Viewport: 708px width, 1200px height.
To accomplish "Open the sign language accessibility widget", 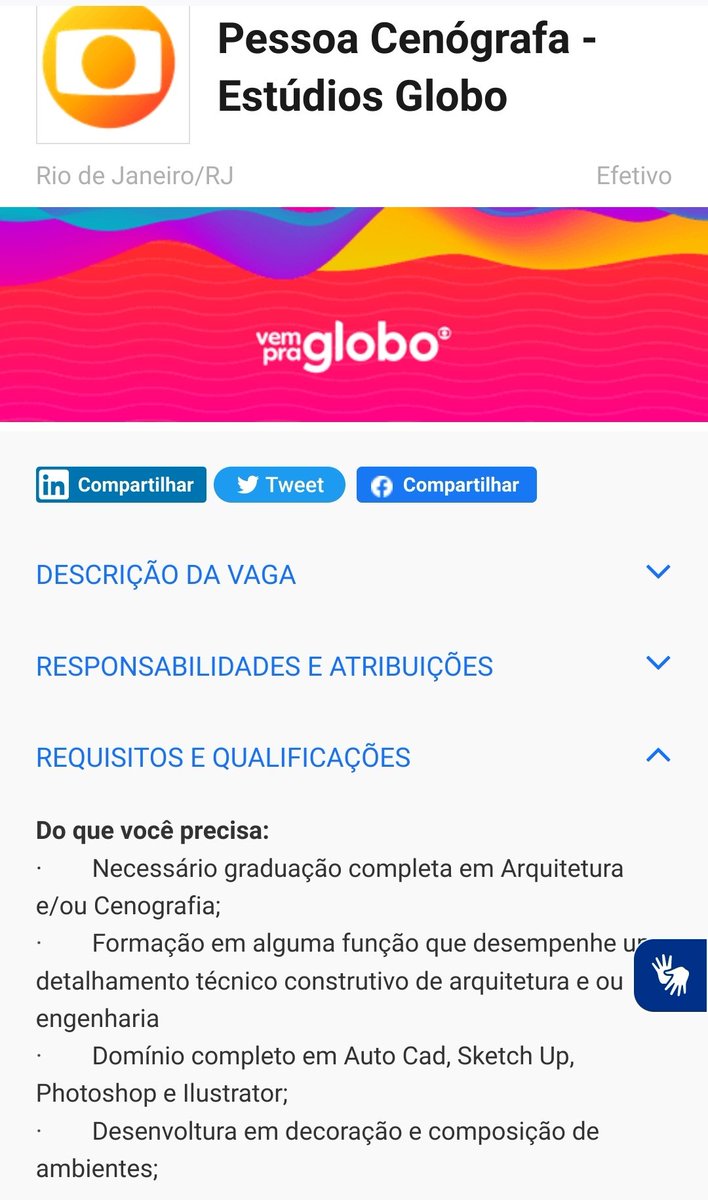I will click(671, 975).
